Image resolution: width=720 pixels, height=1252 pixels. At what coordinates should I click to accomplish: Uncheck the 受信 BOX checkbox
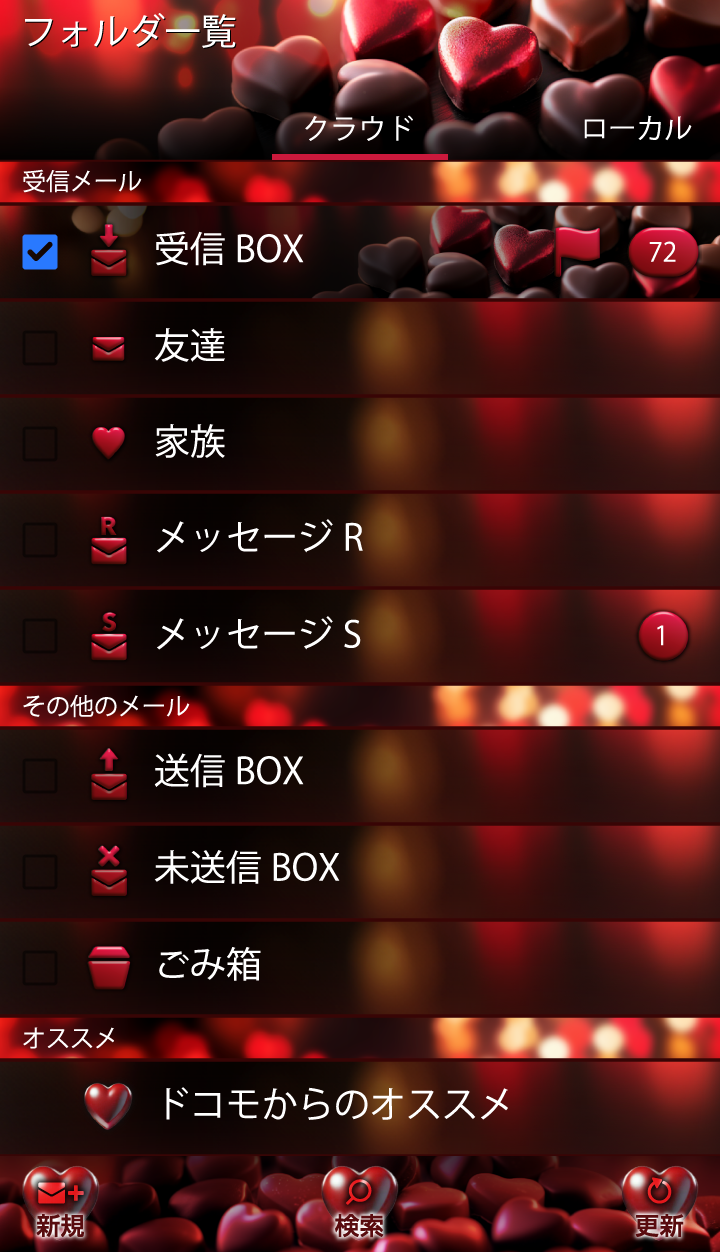tap(40, 252)
